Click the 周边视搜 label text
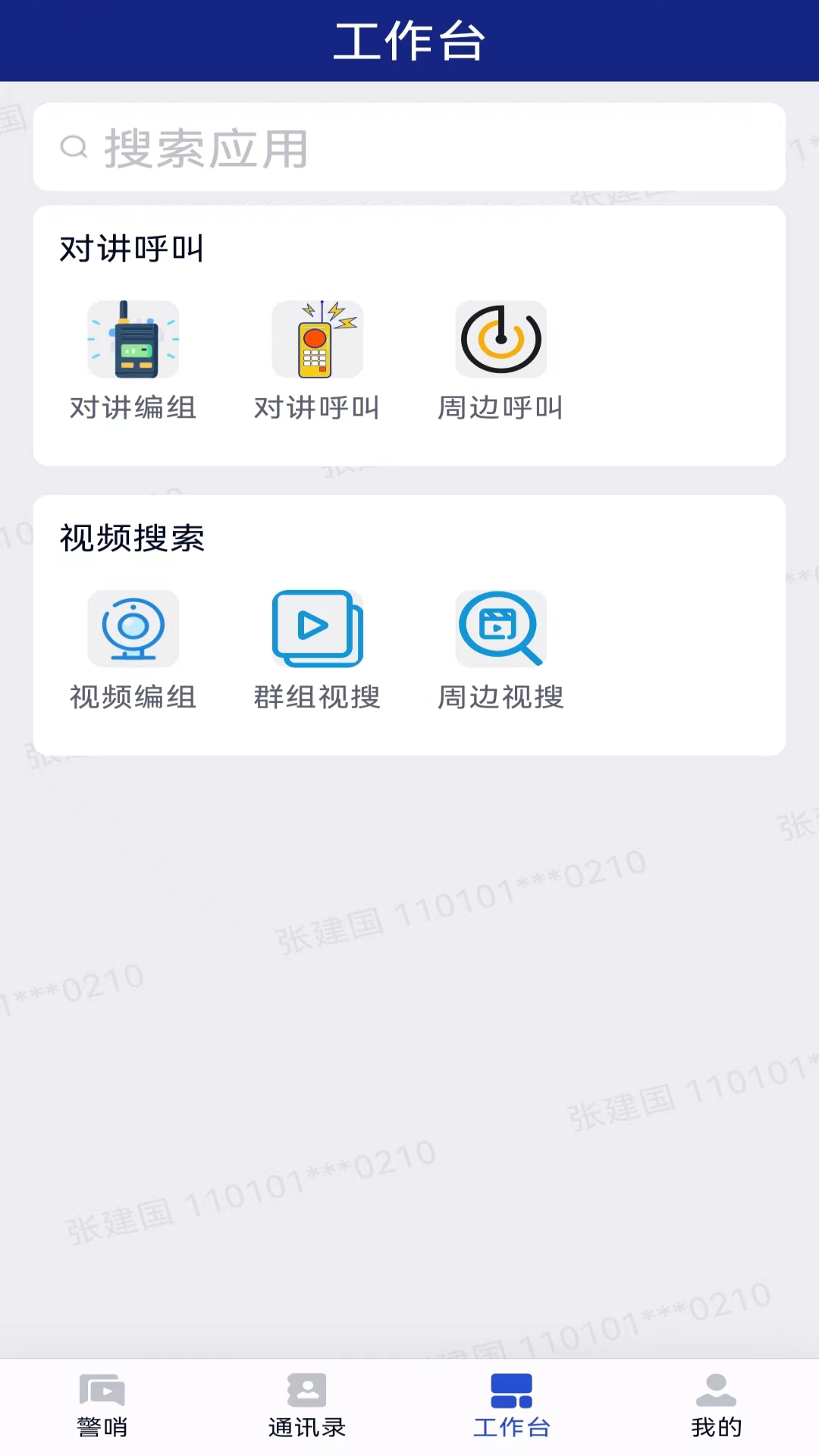This screenshot has width=819, height=1456. pyautogui.click(x=500, y=698)
